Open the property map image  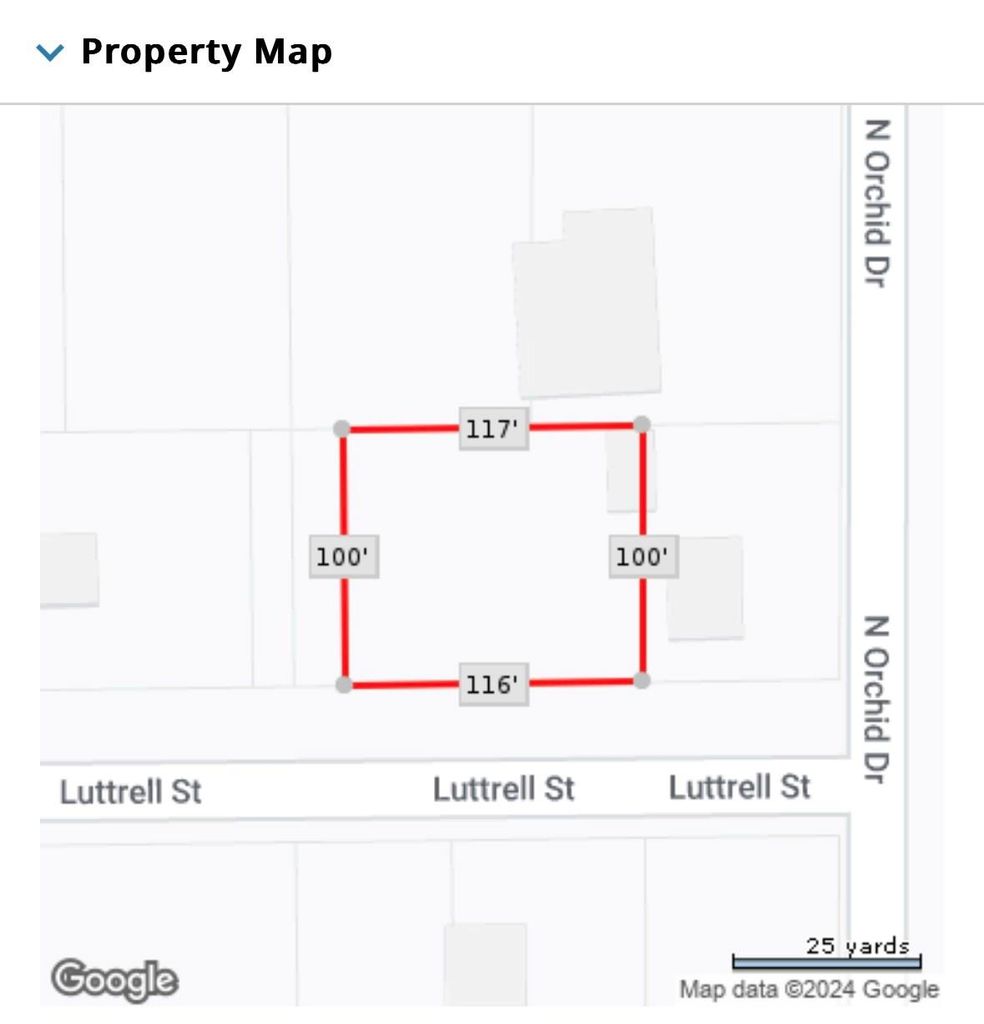pyautogui.click(x=490, y=555)
